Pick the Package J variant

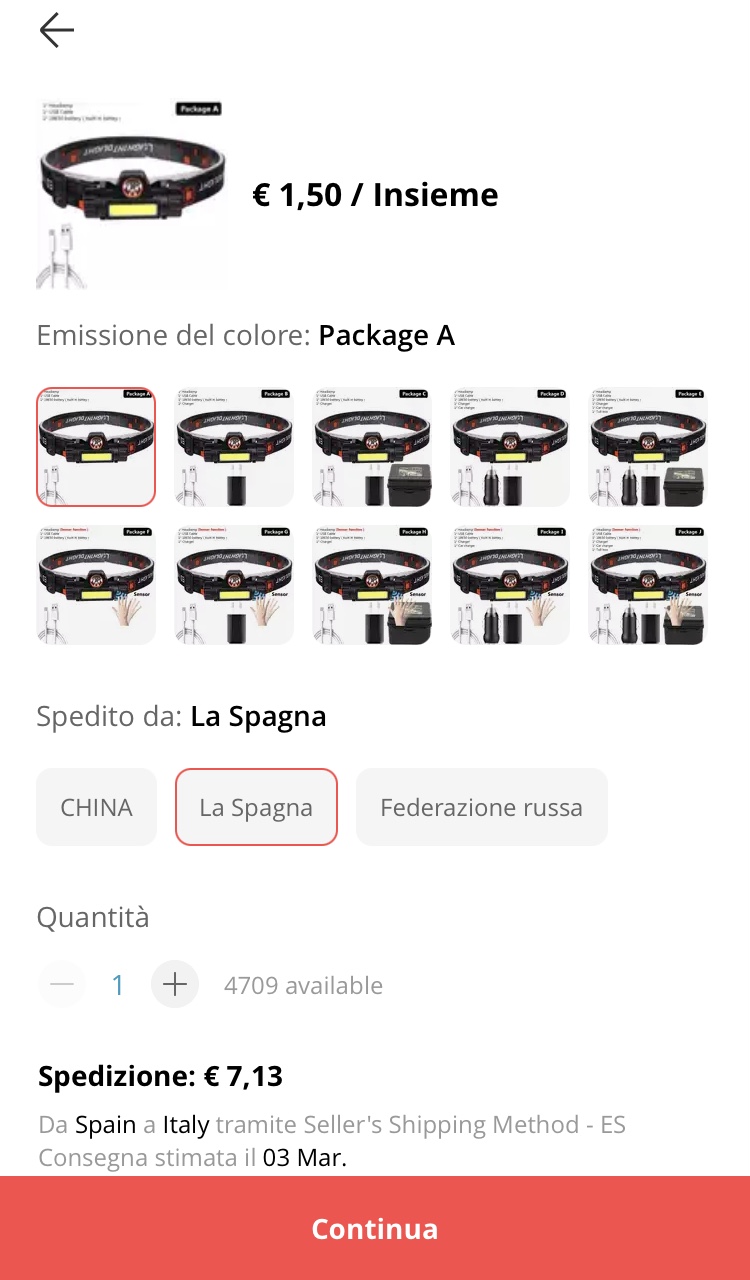pos(648,585)
